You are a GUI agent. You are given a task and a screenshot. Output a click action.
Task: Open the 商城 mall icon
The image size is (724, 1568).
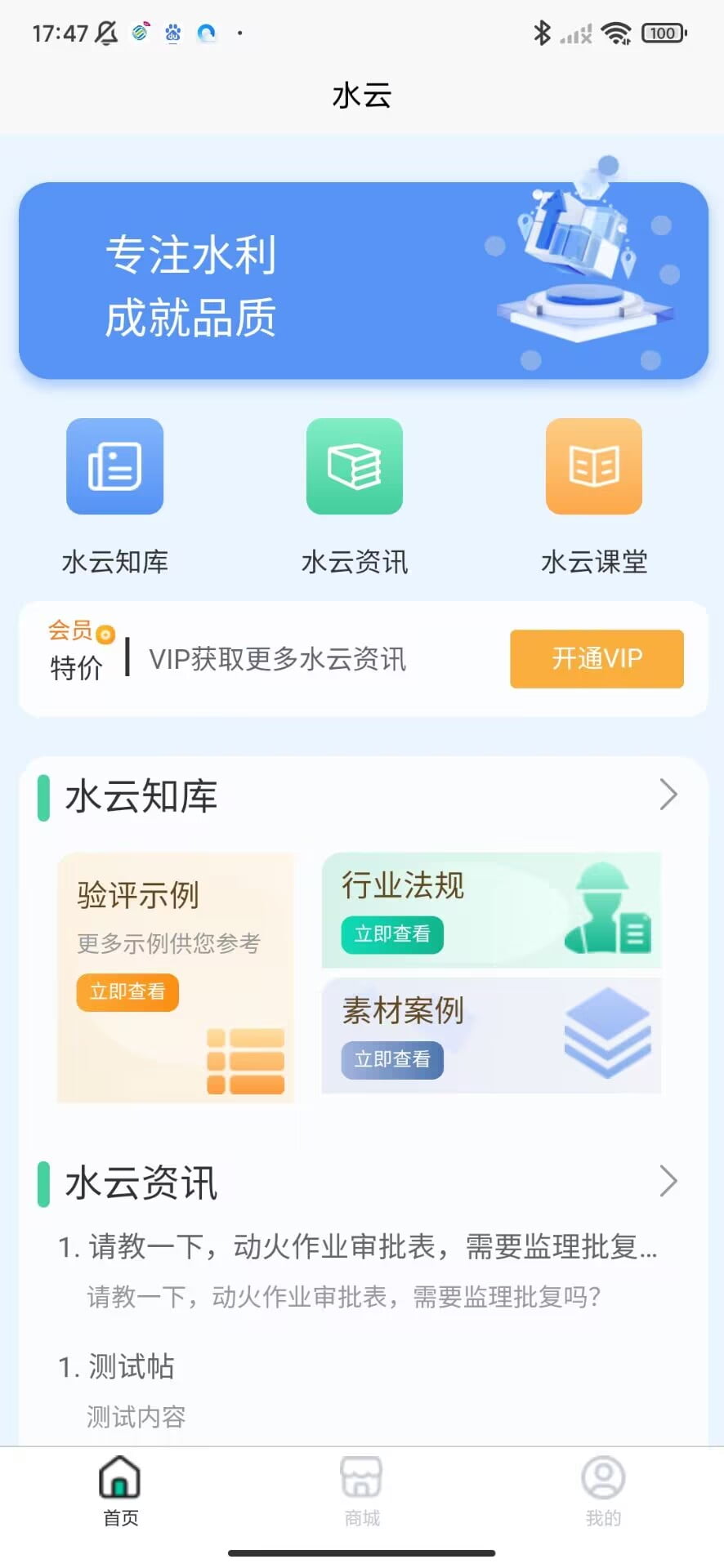coord(361,1476)
